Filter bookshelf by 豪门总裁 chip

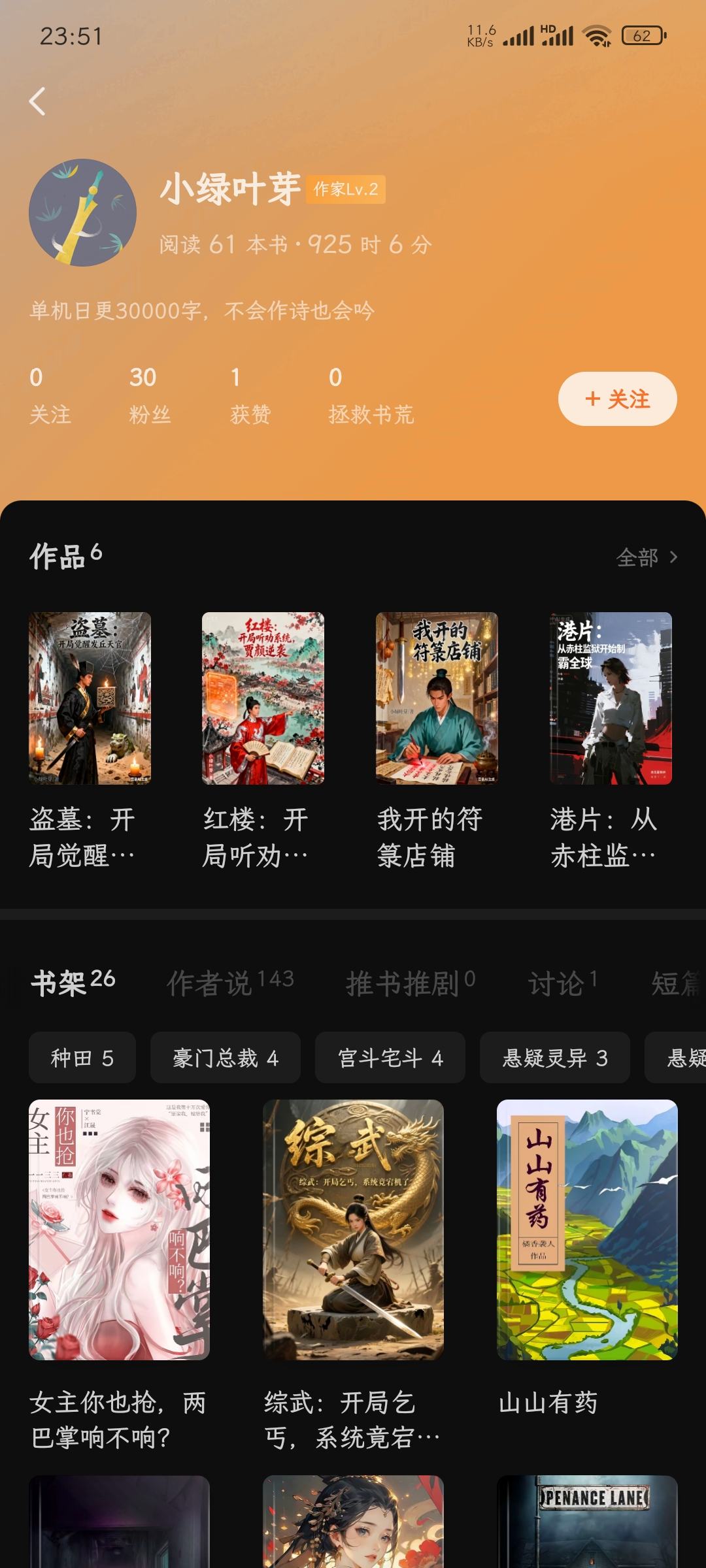[226, 1058]
